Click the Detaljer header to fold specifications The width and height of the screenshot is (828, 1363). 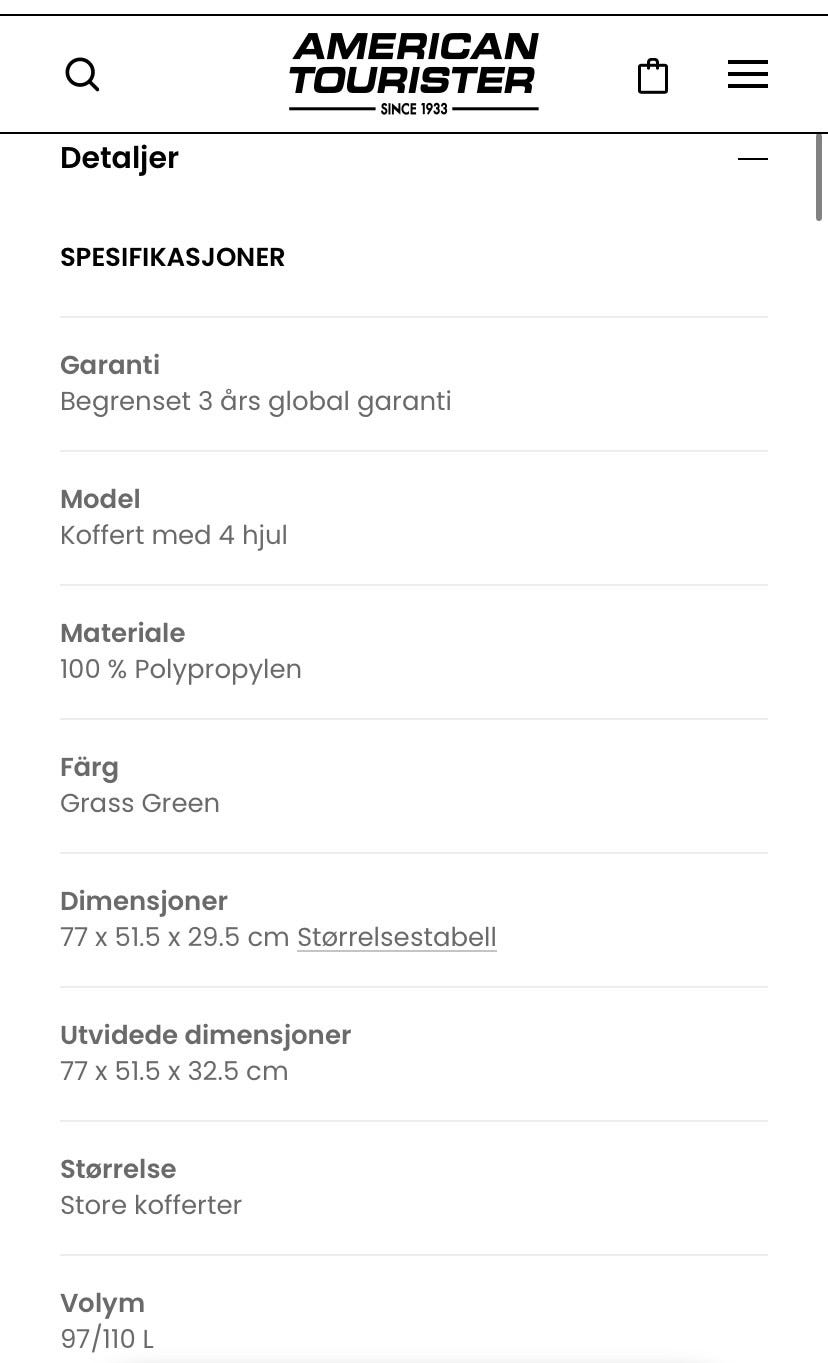(x=119, y=157)
